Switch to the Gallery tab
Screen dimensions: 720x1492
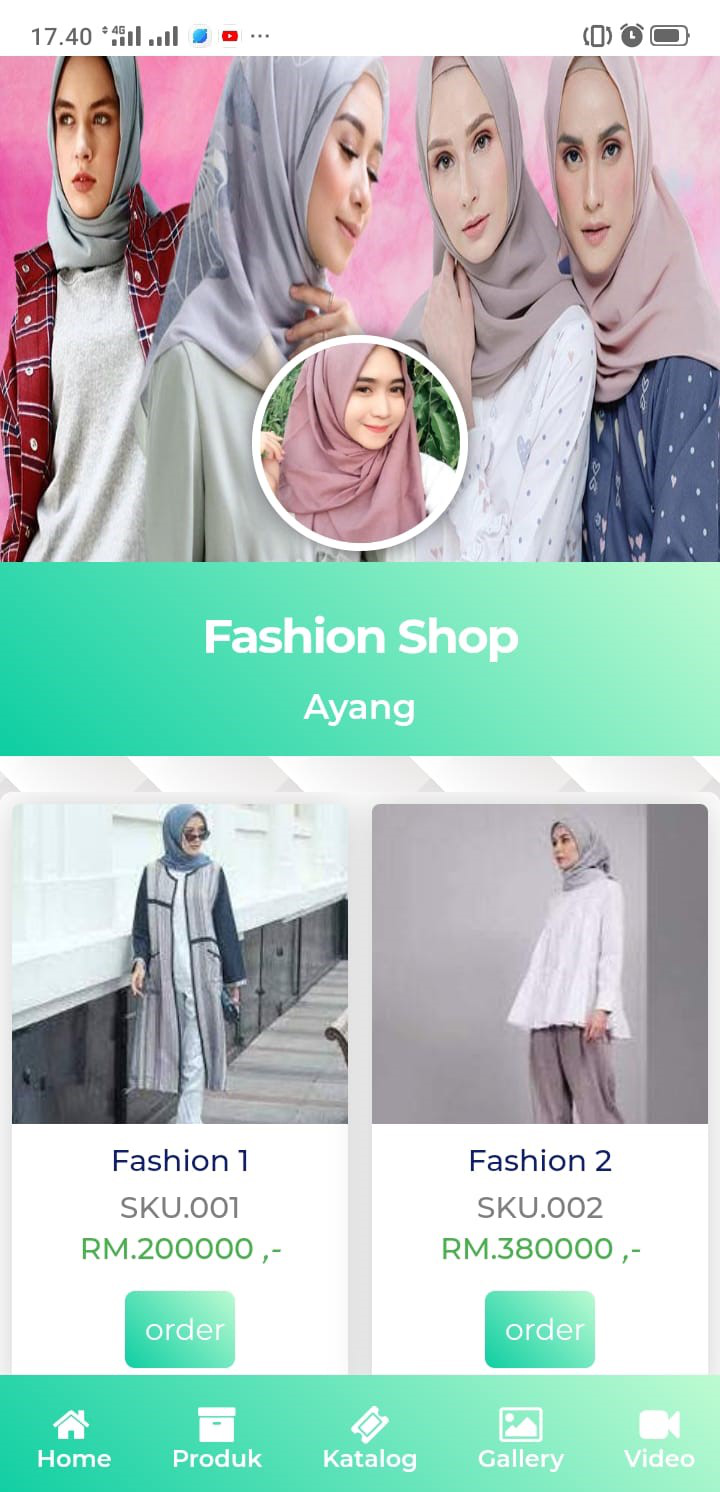coord(520,1438)
